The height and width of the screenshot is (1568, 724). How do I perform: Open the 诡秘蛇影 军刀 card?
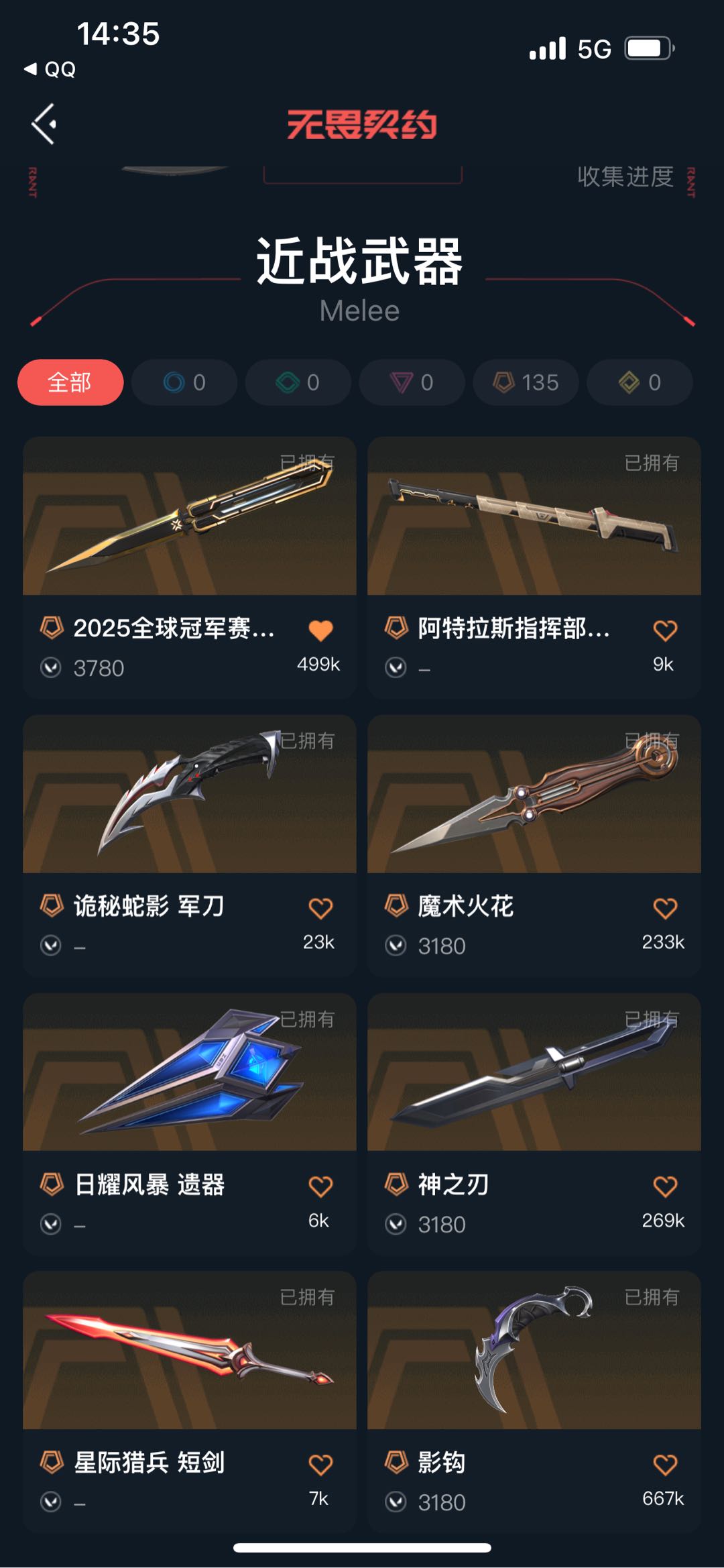click(x=190, y=846)
